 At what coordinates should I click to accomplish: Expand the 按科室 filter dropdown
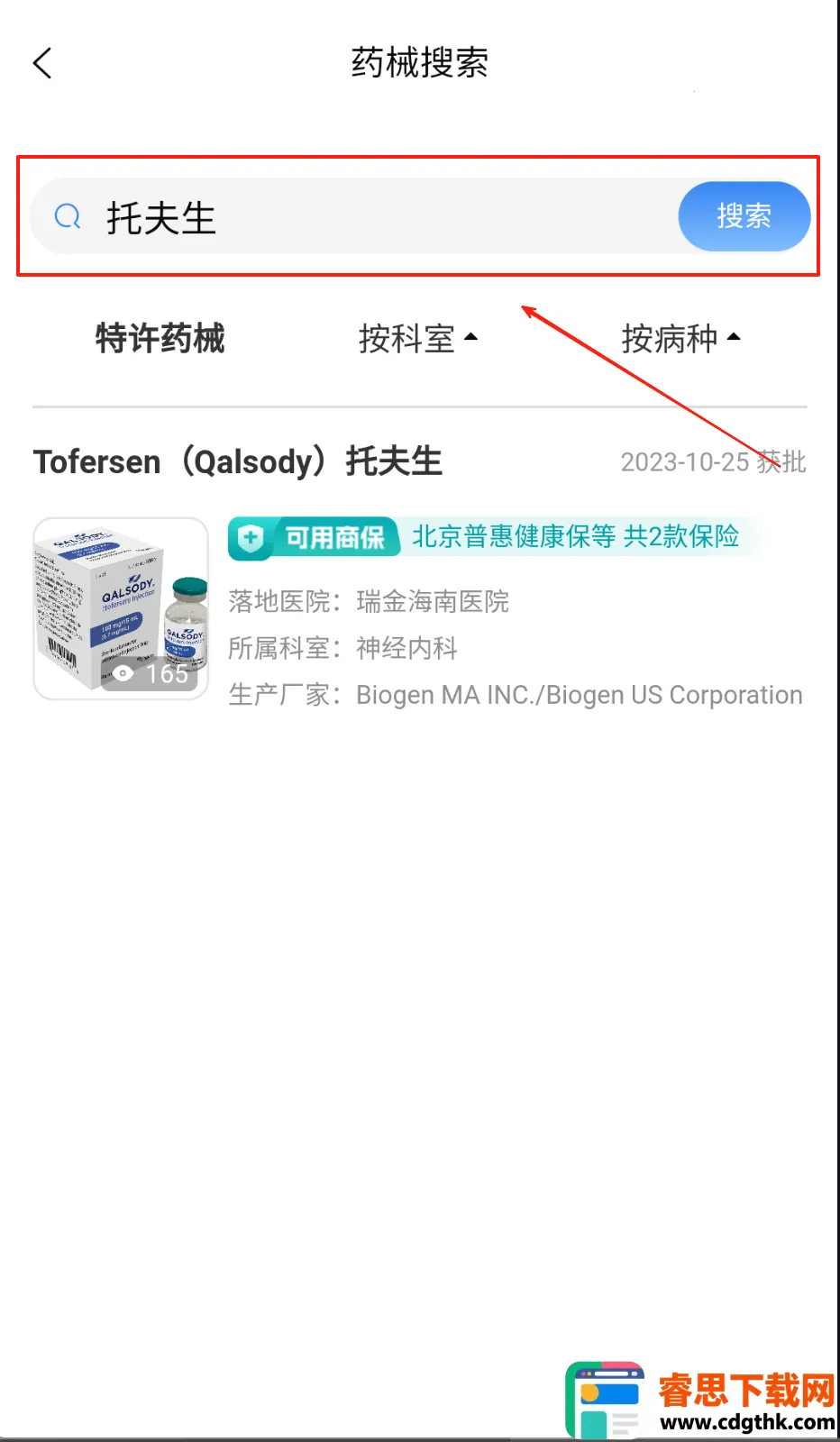point(417,339)
